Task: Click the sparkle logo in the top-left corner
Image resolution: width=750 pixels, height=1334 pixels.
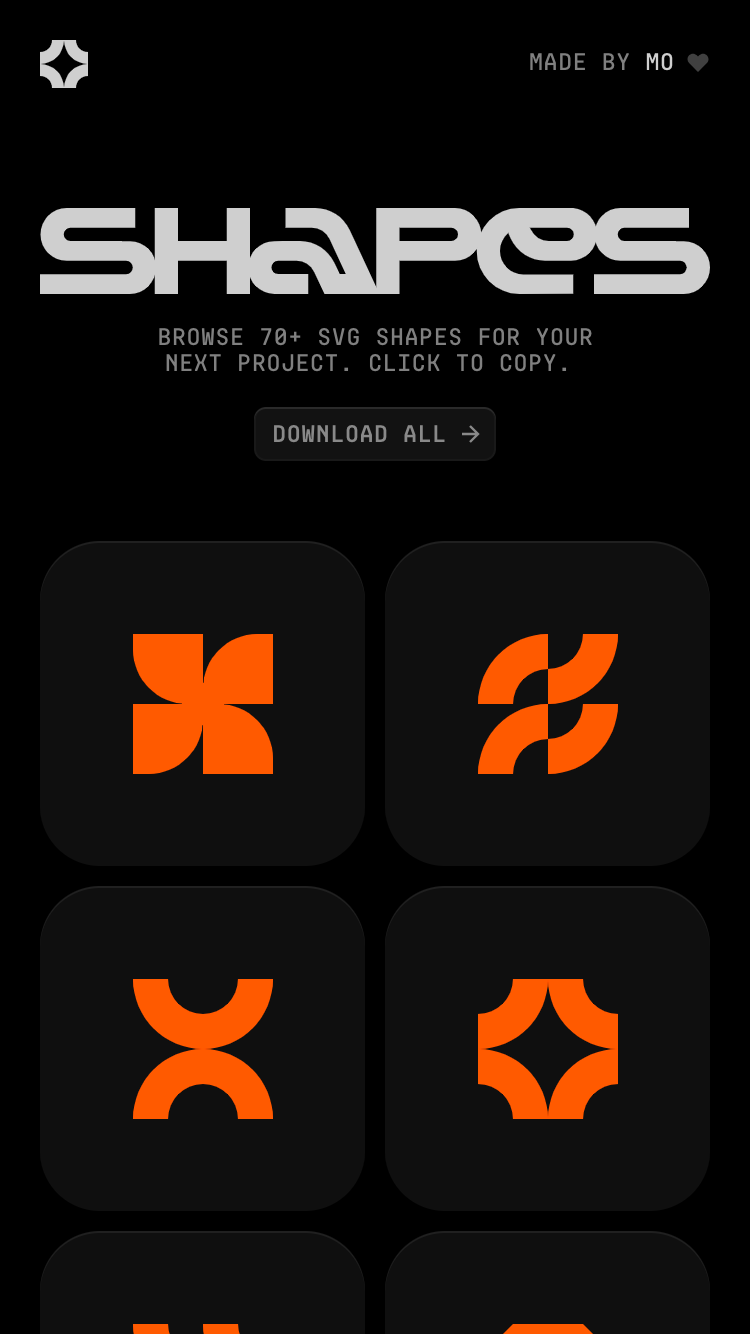Action: coord(63,64)
